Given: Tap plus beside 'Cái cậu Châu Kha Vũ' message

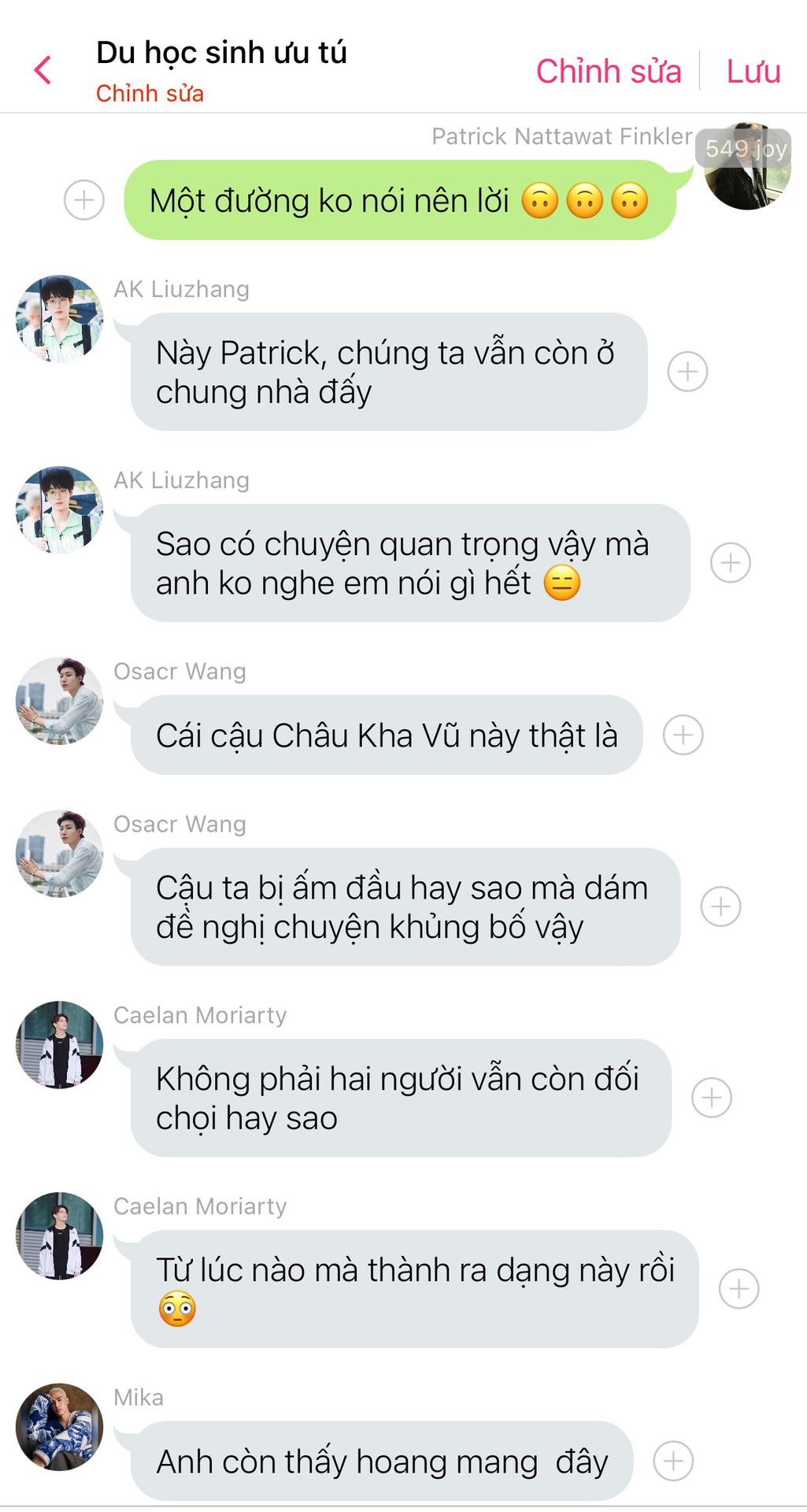Looking at the screenshot, I should 683,736.
